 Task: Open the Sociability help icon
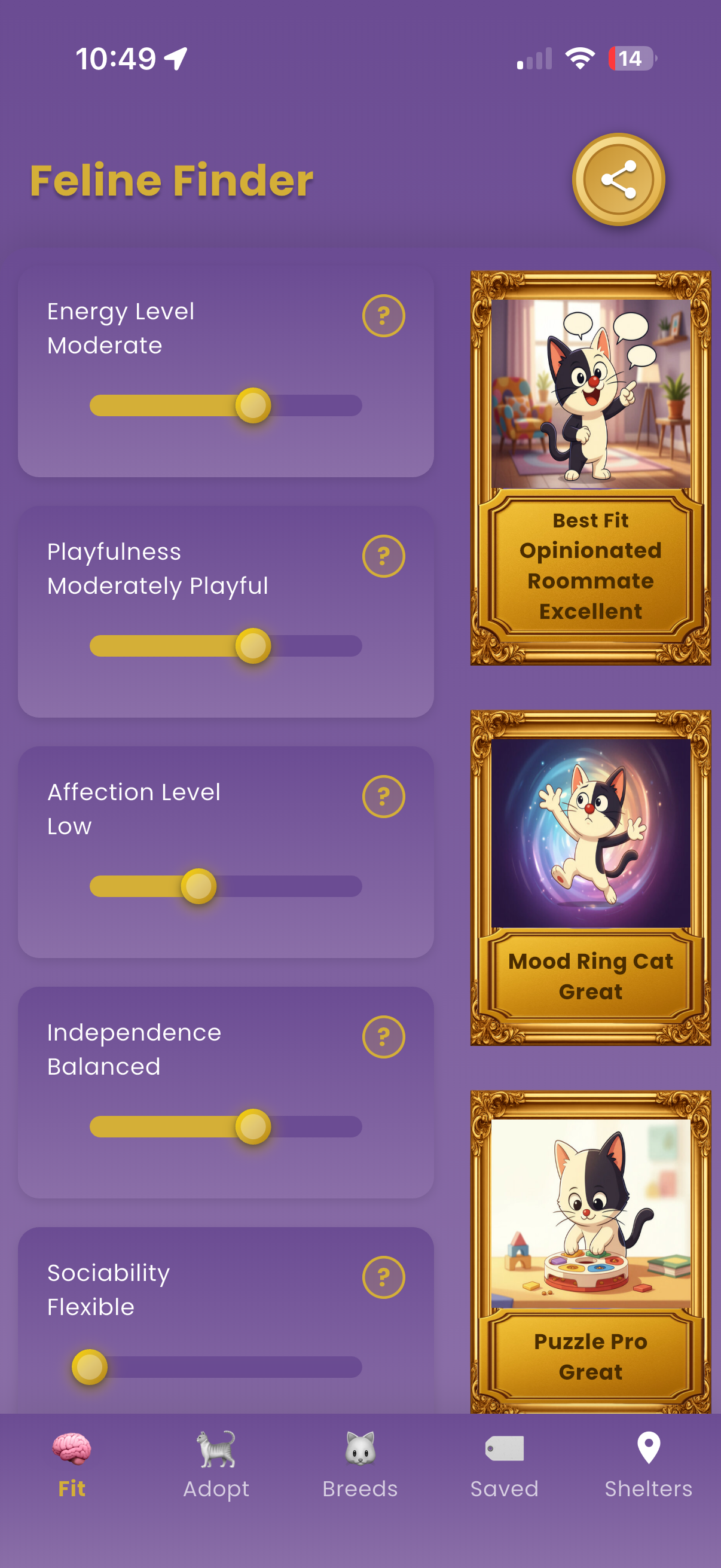(383, 1277)
